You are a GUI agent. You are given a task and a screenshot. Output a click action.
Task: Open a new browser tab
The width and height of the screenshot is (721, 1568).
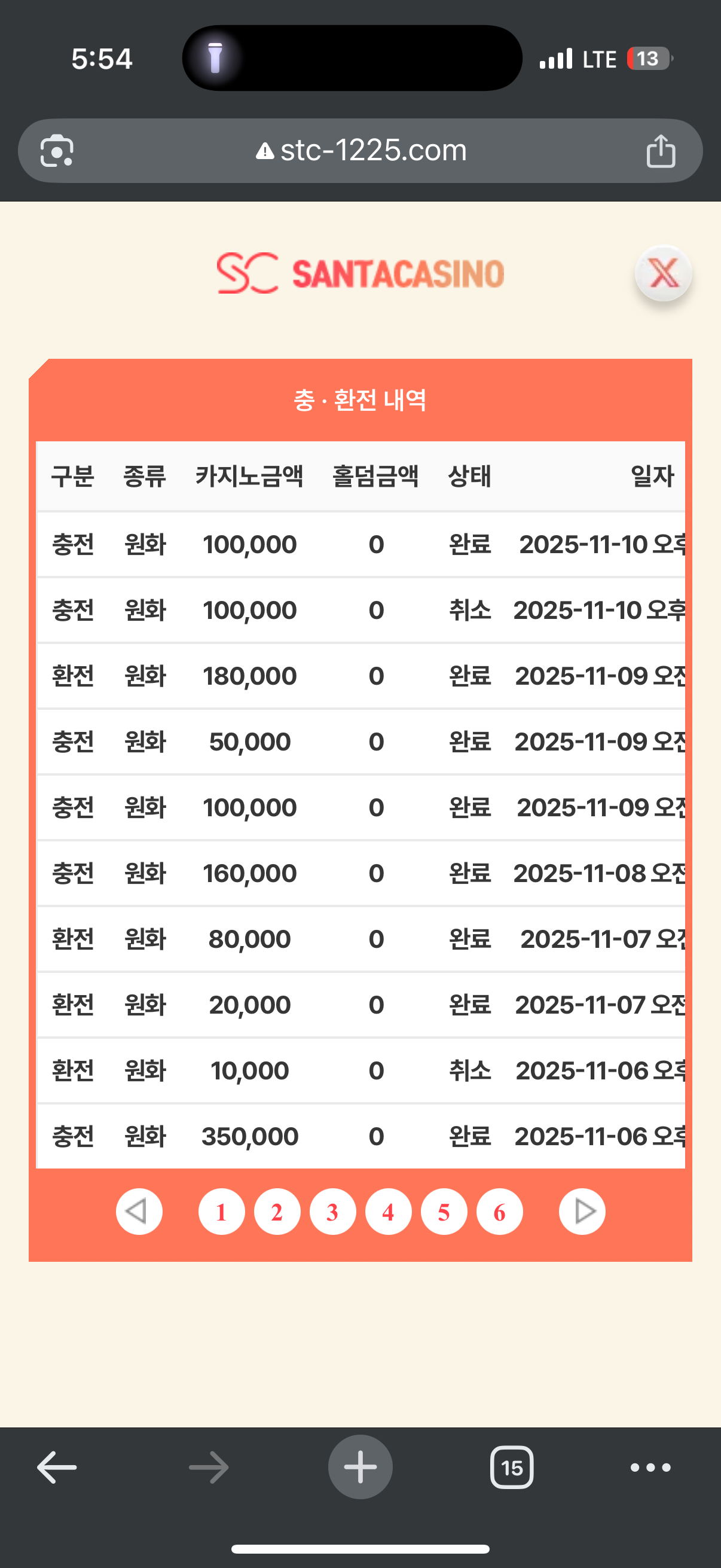click(360, 1467)
